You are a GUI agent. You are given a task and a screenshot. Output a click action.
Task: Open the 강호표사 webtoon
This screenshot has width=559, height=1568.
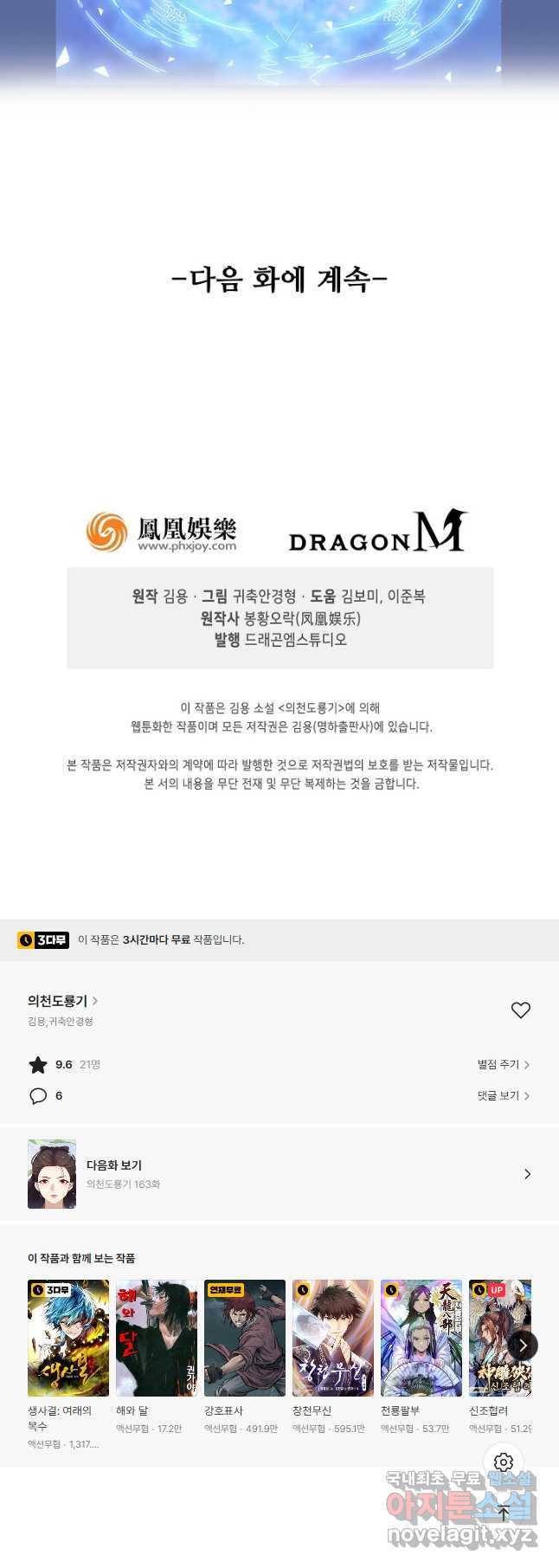(x=245, y=1339)
